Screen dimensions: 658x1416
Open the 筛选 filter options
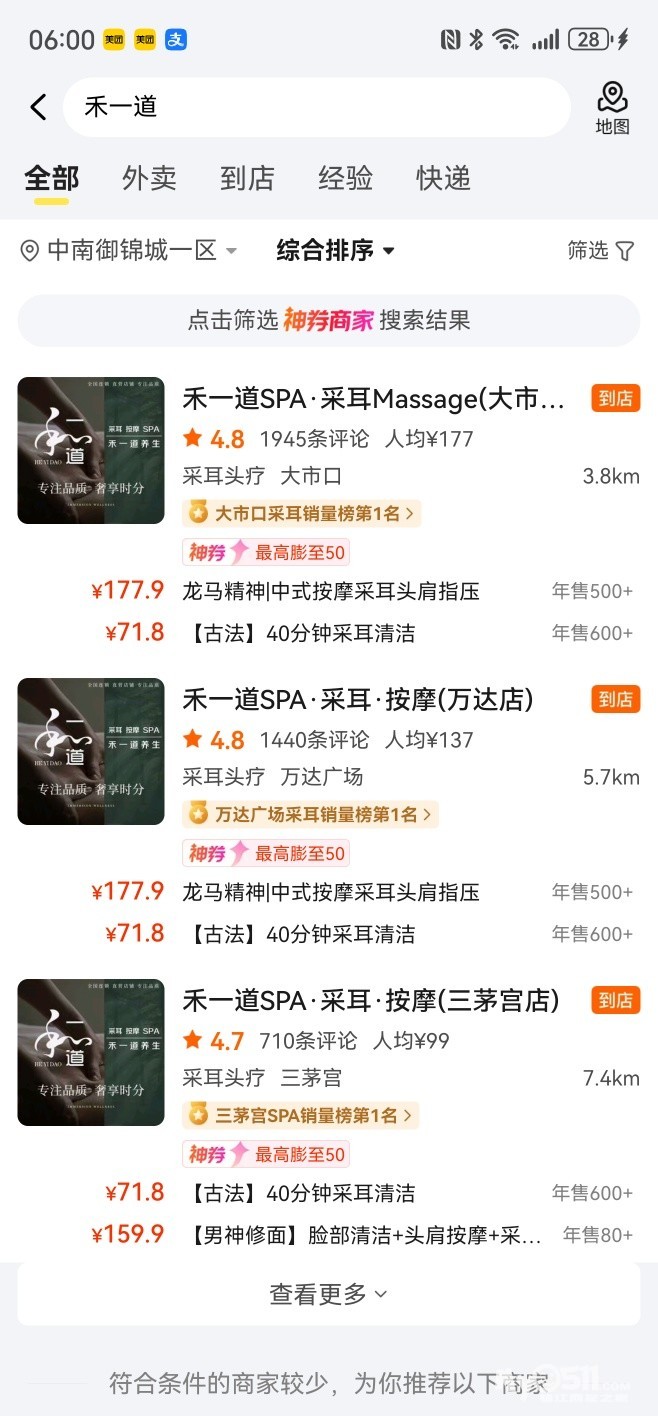click(x=600, y=250)
